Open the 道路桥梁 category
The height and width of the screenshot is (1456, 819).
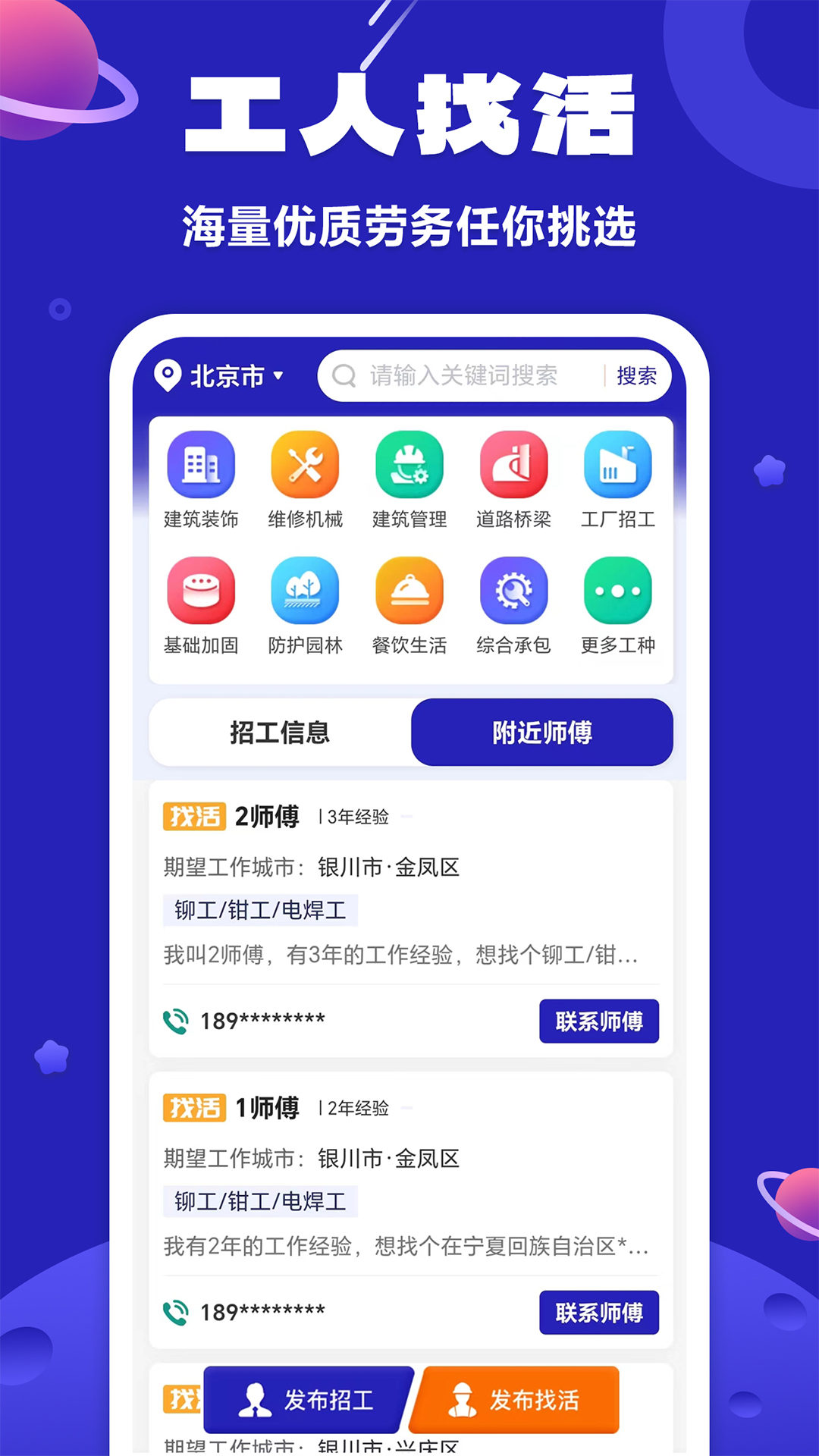point(514,466)
